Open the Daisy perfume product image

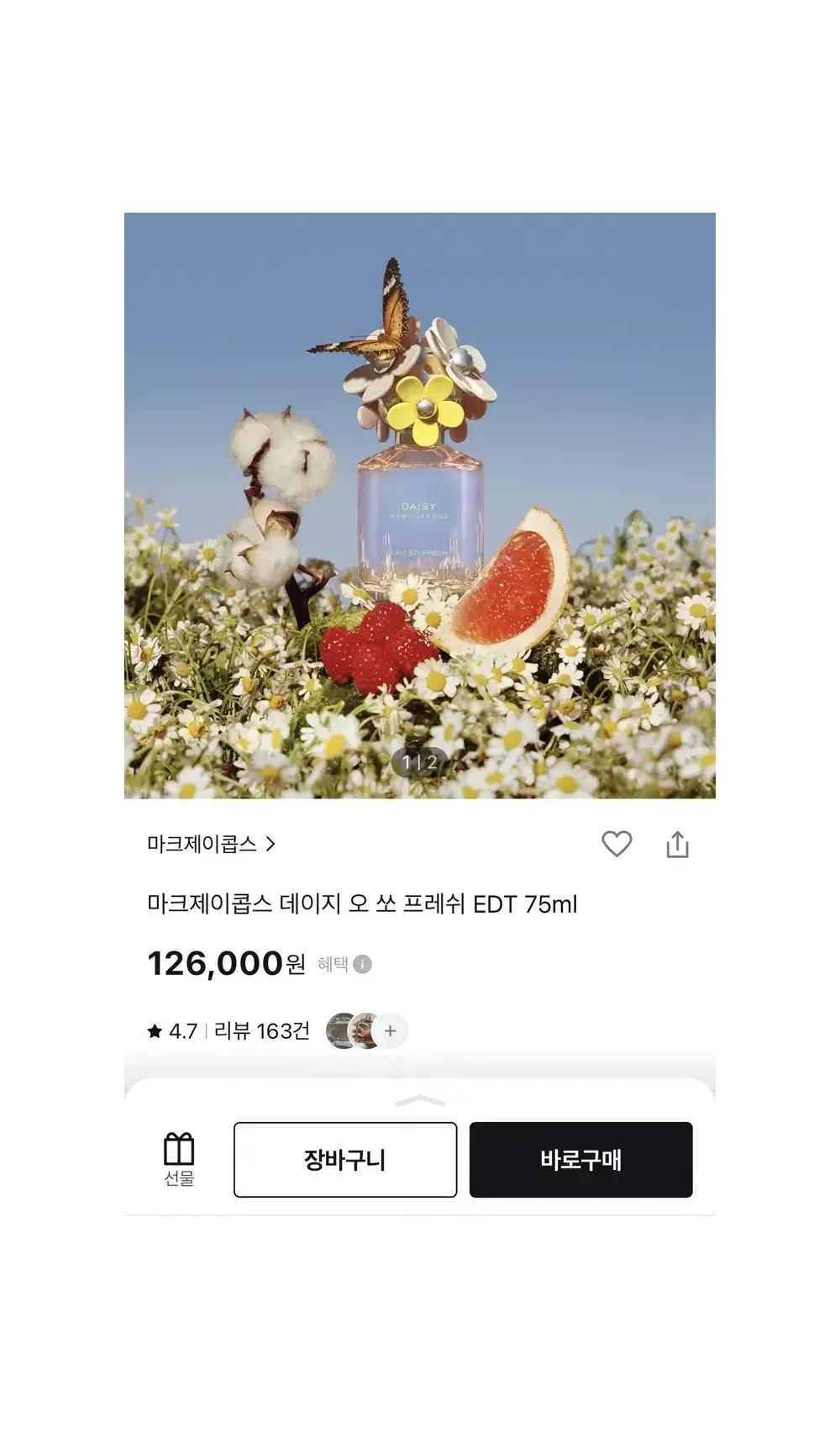420,504
